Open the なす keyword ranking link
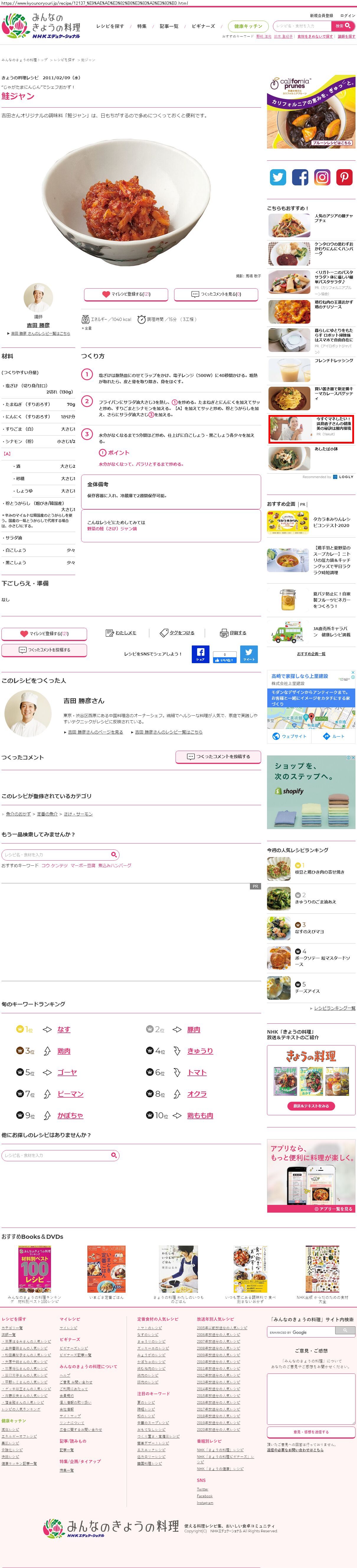Image resolution: width=357 pixels, height=1568 pixels. pyautogui.click(x=64, y=1029)
